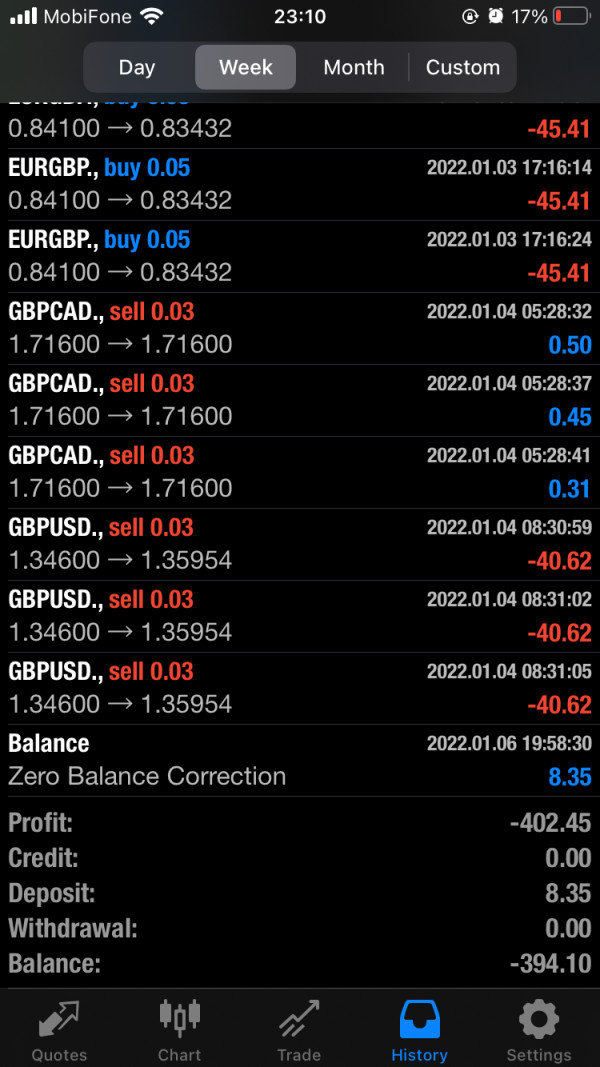The width and height of the screenshot is (600, 1067).
Task: Open GBPUSD sell trade at 08:31:02
Action: 300,617
